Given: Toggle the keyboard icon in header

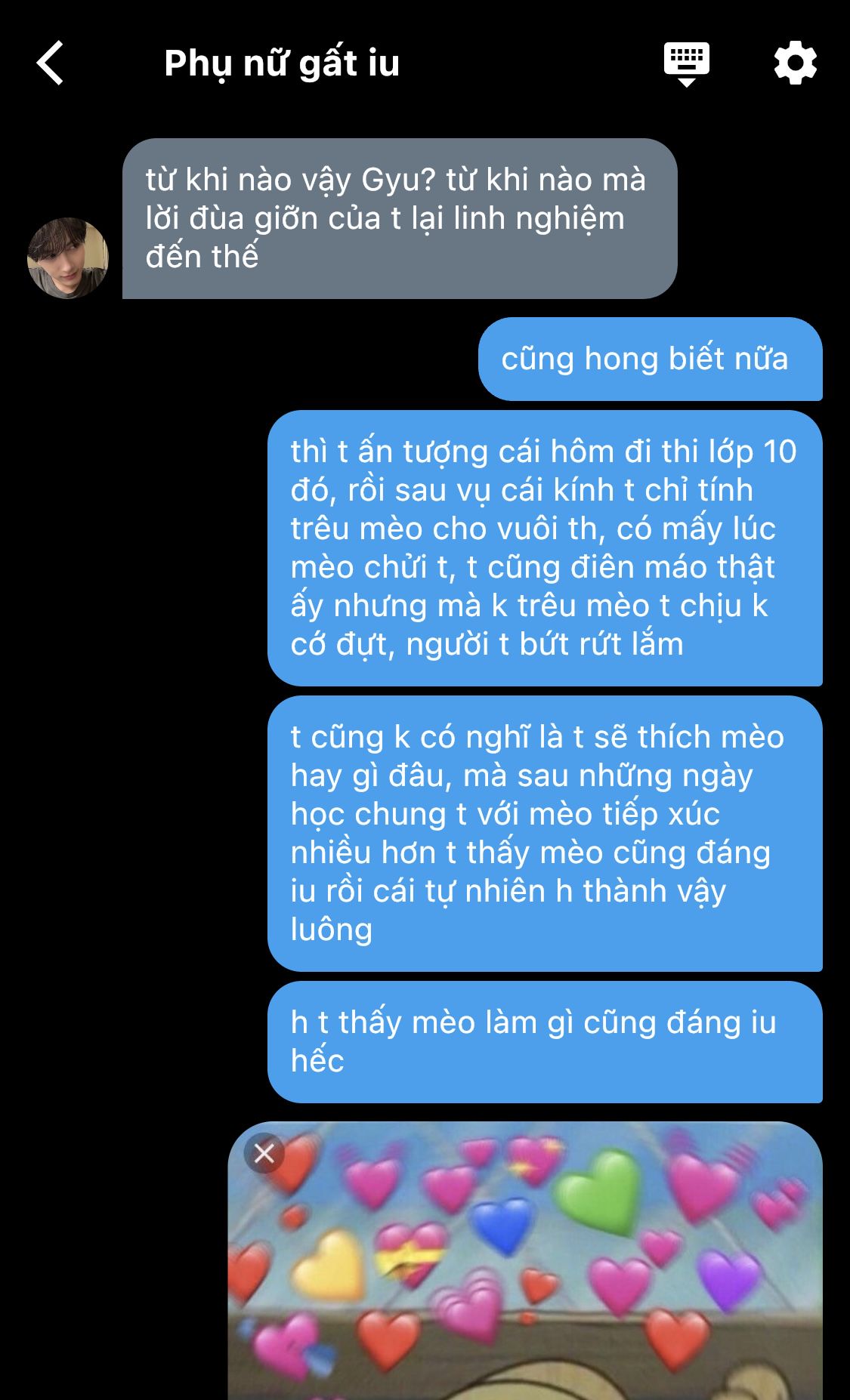Looking at the screenshot, I should coord(686,63).
